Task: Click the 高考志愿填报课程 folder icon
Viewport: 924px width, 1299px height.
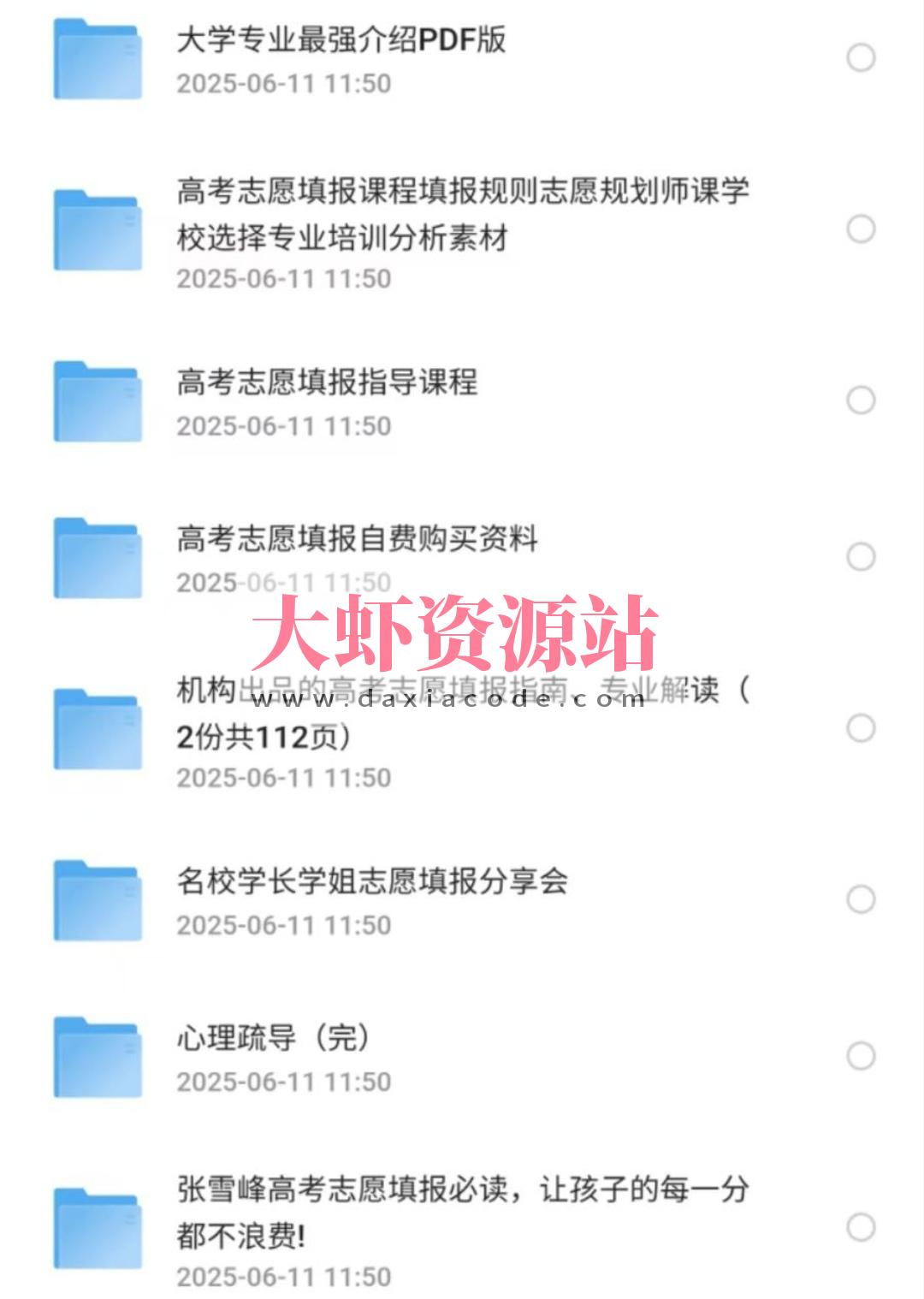Action: click(x=97, y=229)
